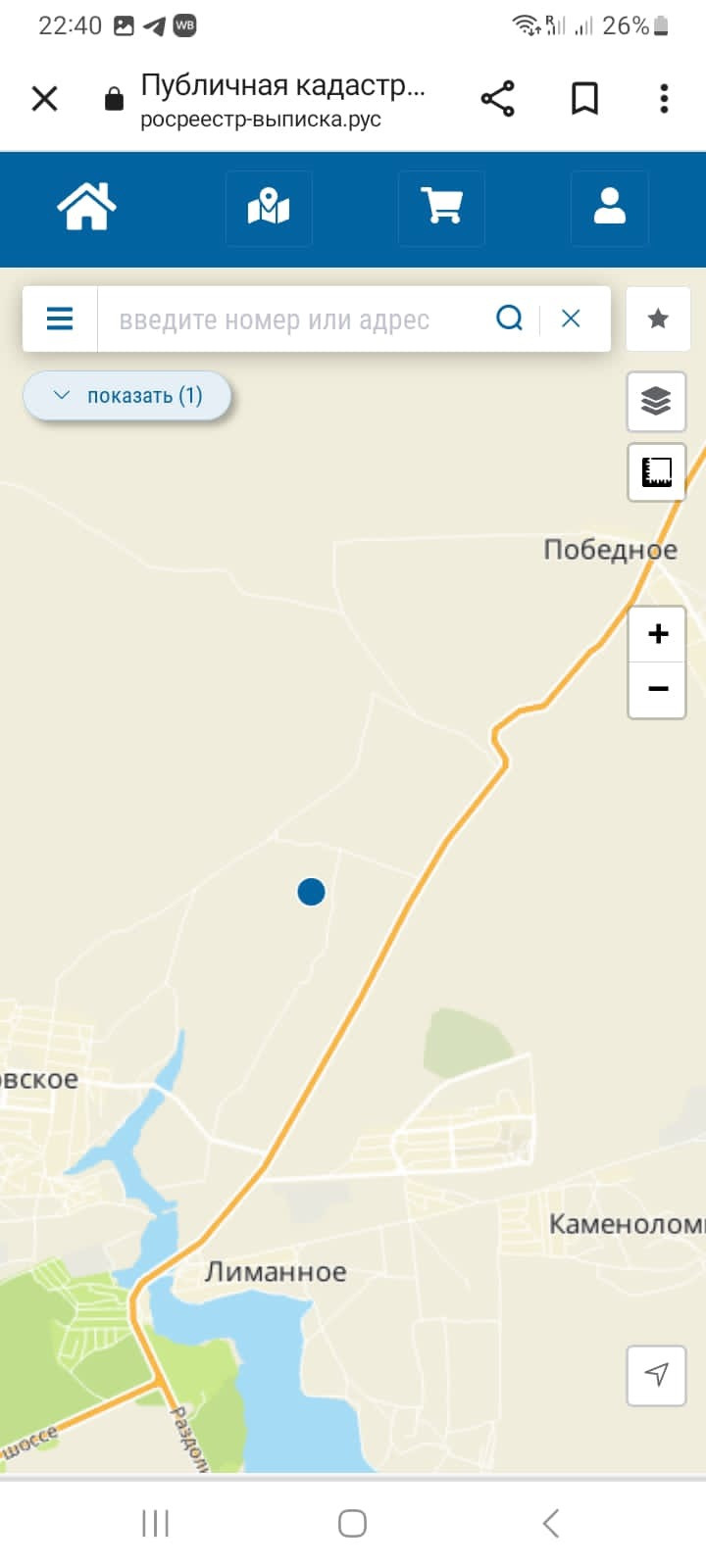Share this page
Image resolution: width=706 pixels, height=1568 pixels.
(497, 98)
